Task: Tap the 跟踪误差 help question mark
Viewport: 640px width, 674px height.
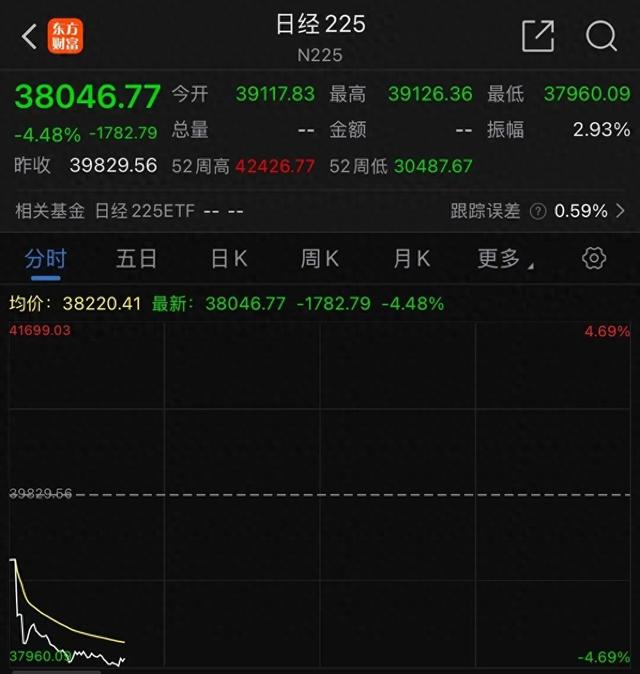Action: click(538, 211)
